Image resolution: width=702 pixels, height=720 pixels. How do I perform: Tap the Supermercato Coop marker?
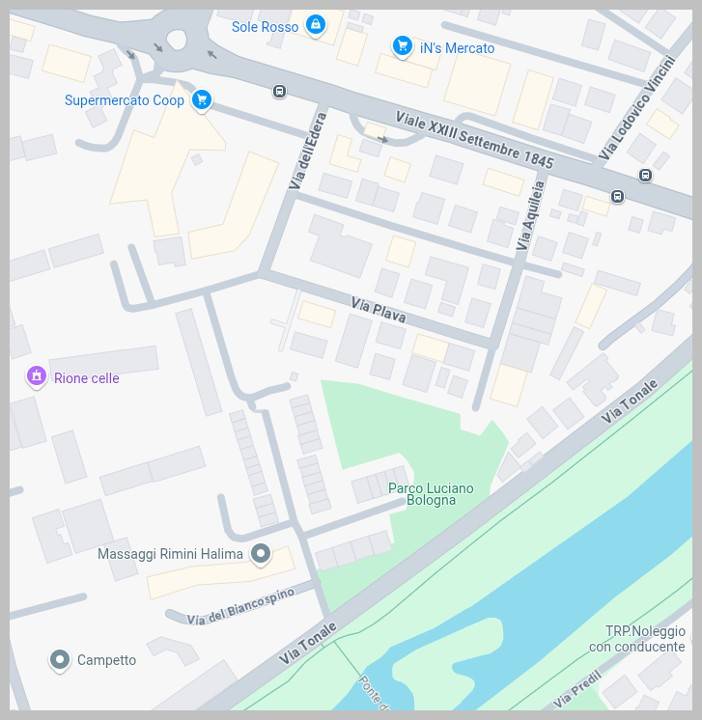(x=202, y=99)
